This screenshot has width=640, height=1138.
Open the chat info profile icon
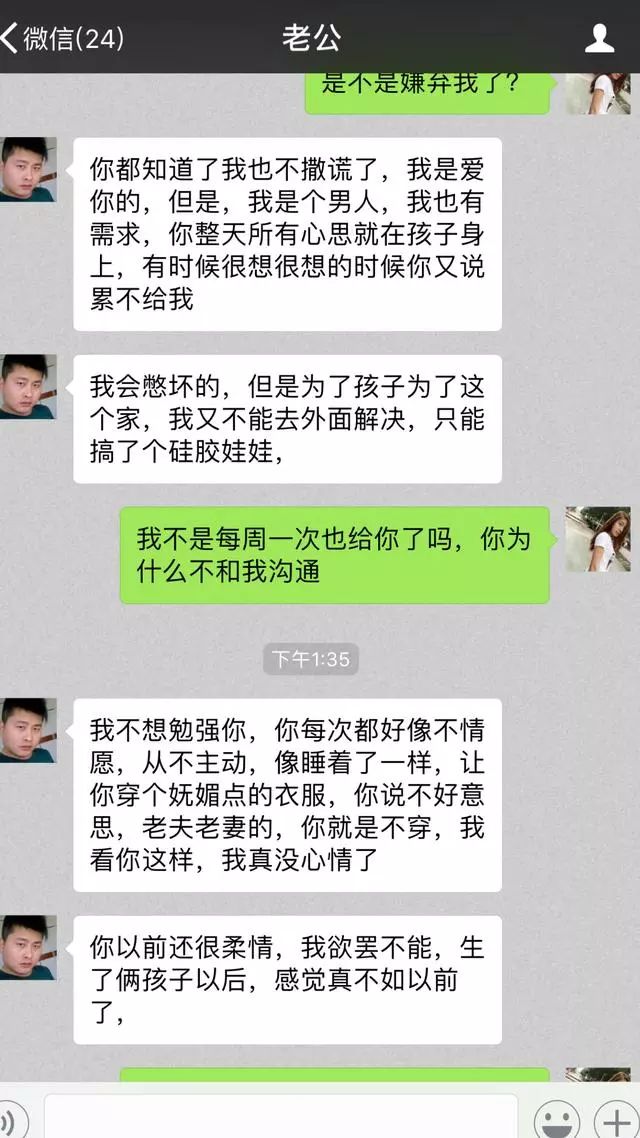pyautogui.click(x=599, y=38)
